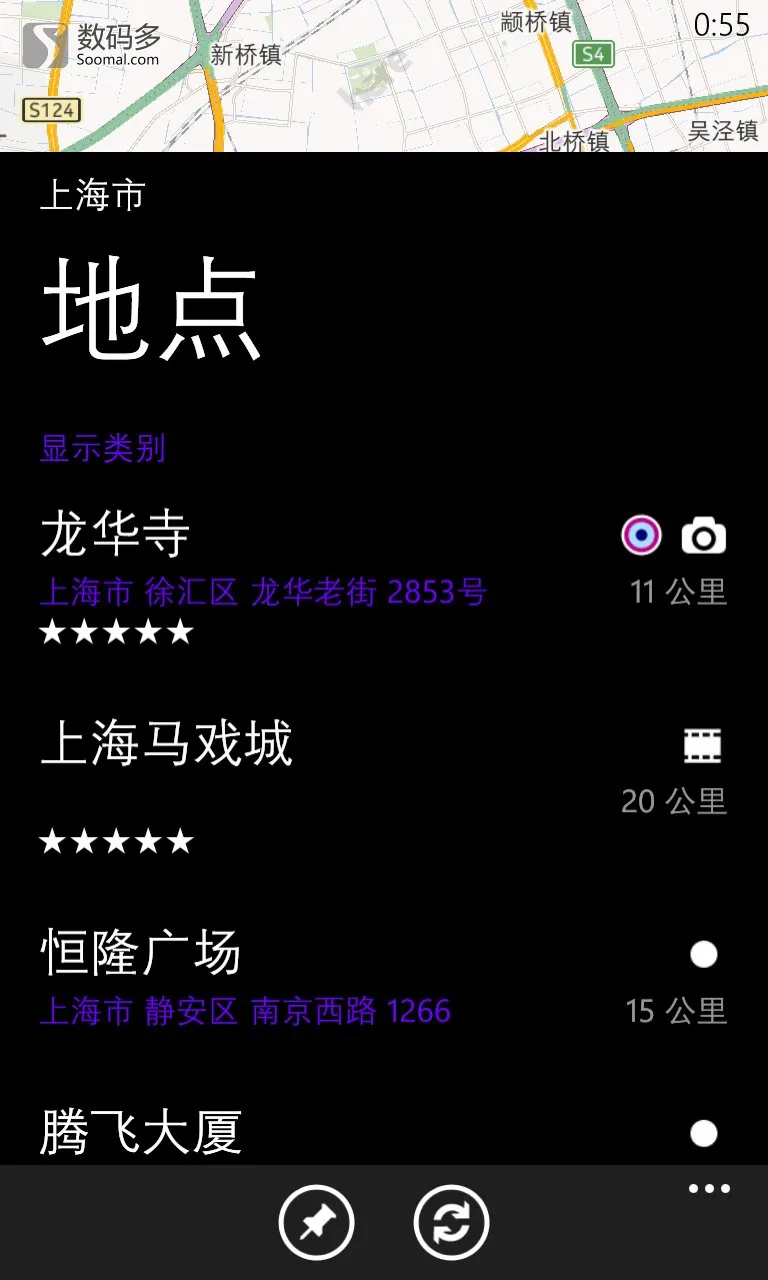Open the 腾飞大厦 place entry
This screenshot has height=1280, width=768.
(384, 1133)
